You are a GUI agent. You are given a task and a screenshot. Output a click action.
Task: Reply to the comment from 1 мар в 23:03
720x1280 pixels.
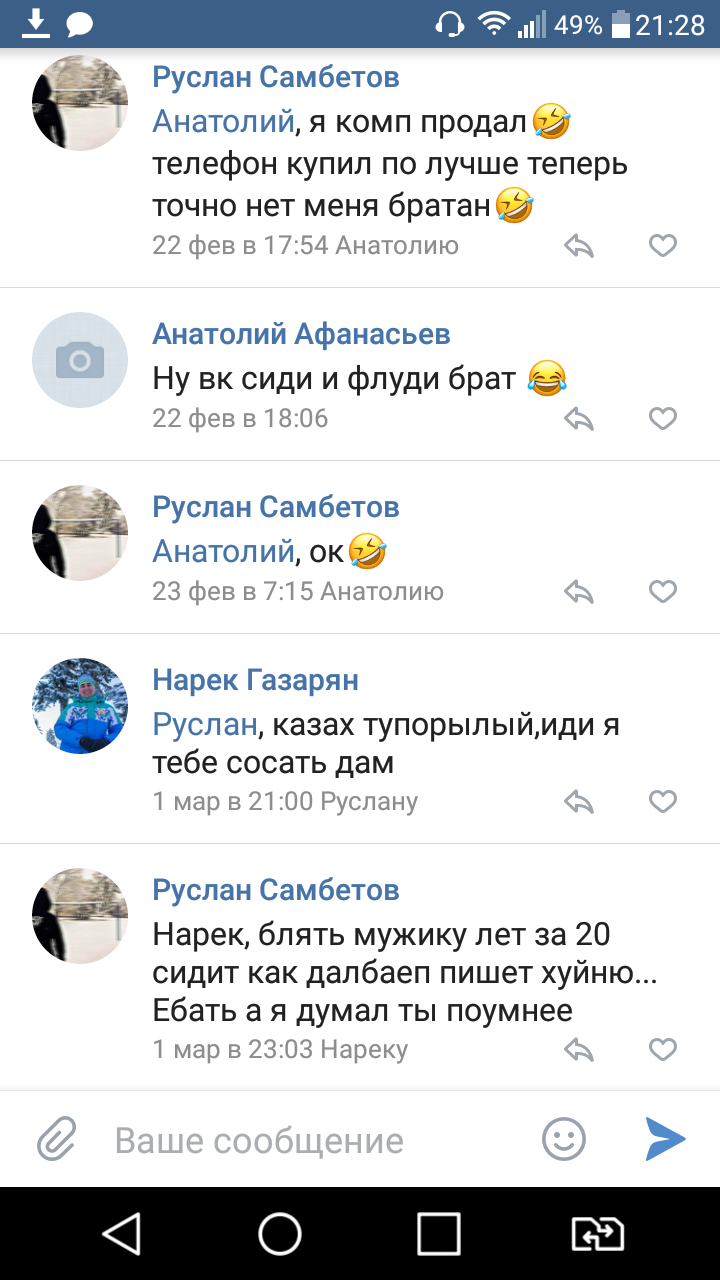pyautogui.click(x=580, y=1049)
